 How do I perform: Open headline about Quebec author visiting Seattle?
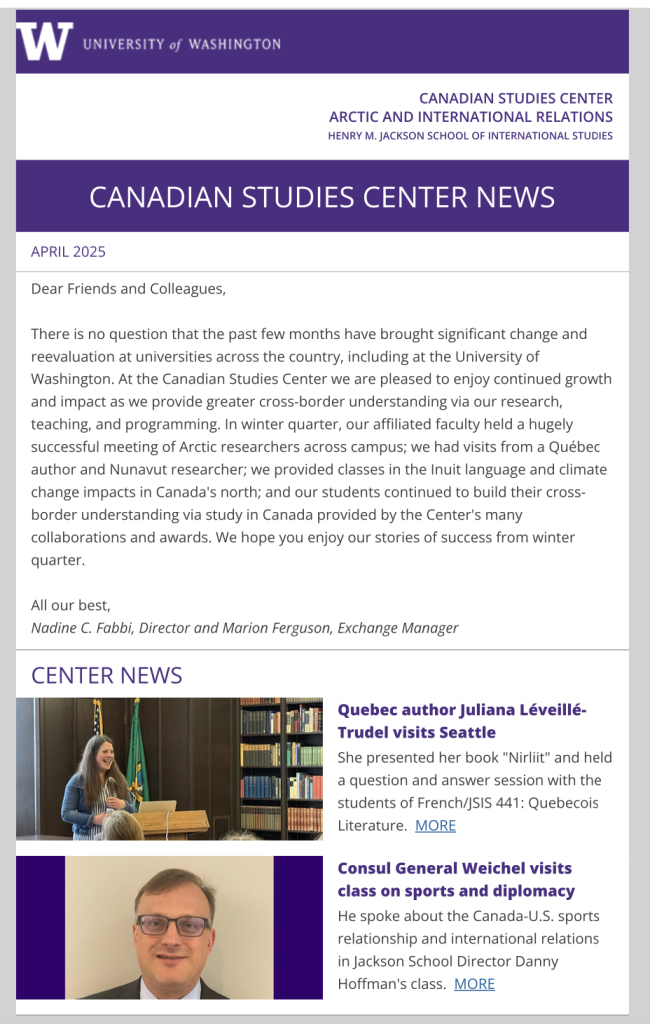[462, 721]
